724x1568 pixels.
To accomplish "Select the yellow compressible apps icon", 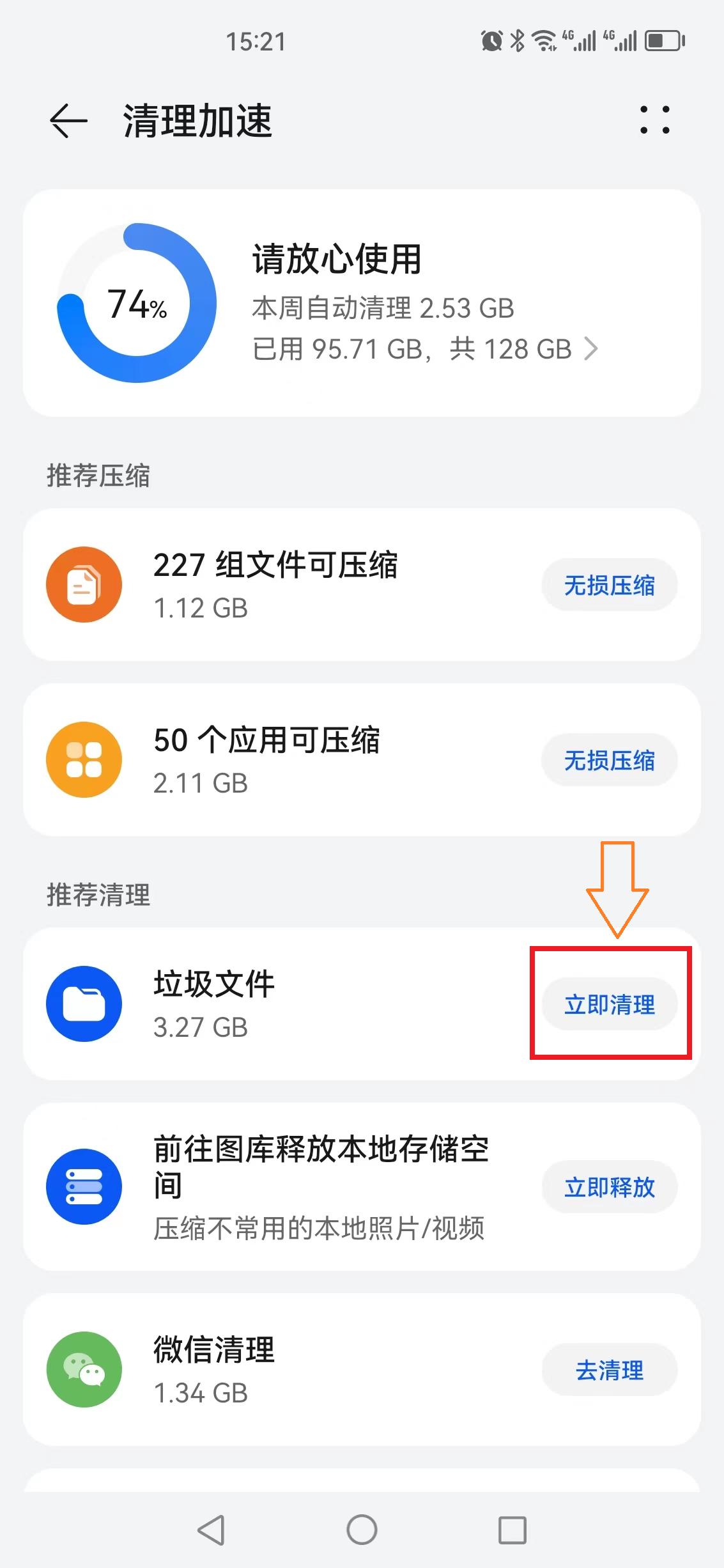I will pyautogui.click(x=84, y=760).
